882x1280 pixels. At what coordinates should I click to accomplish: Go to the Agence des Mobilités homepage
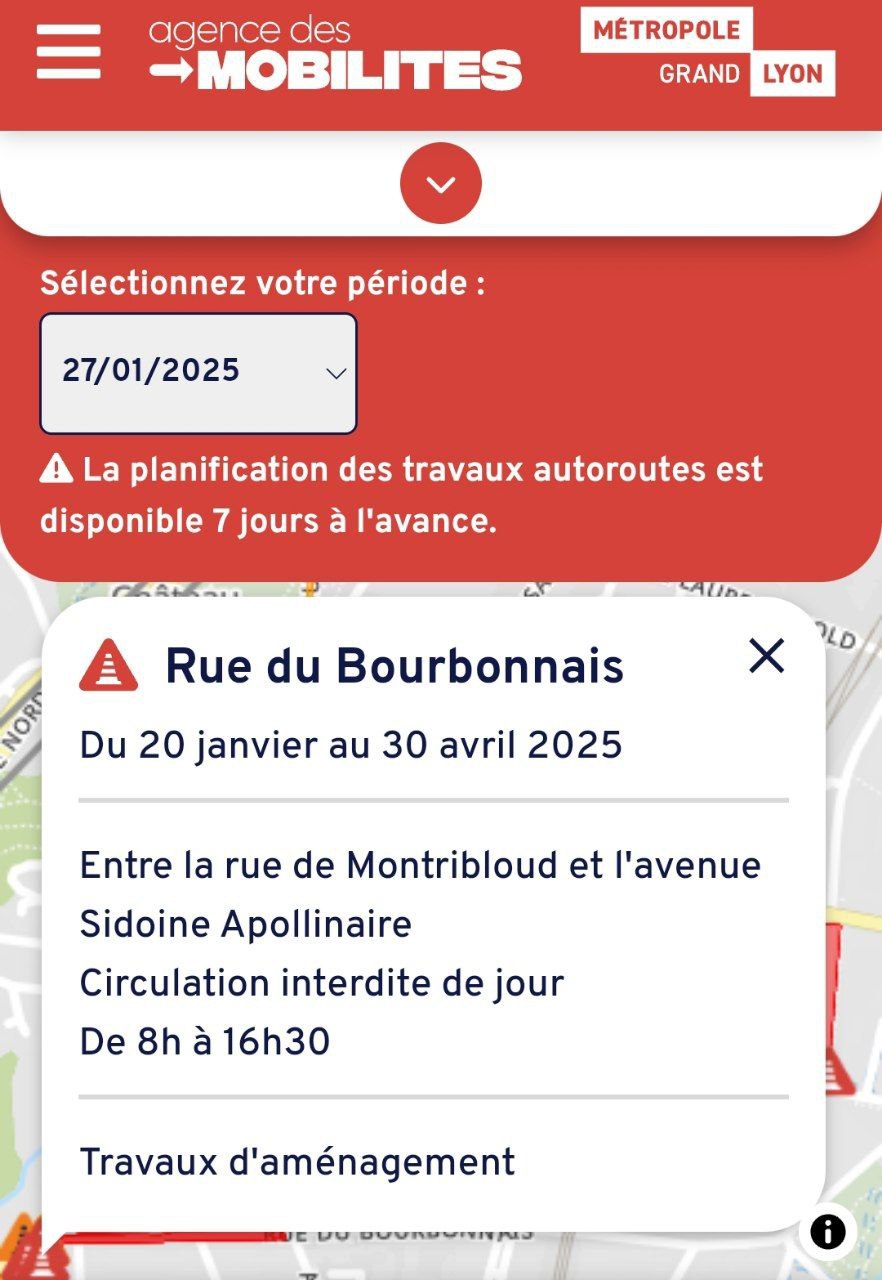[x=335, y=54]
